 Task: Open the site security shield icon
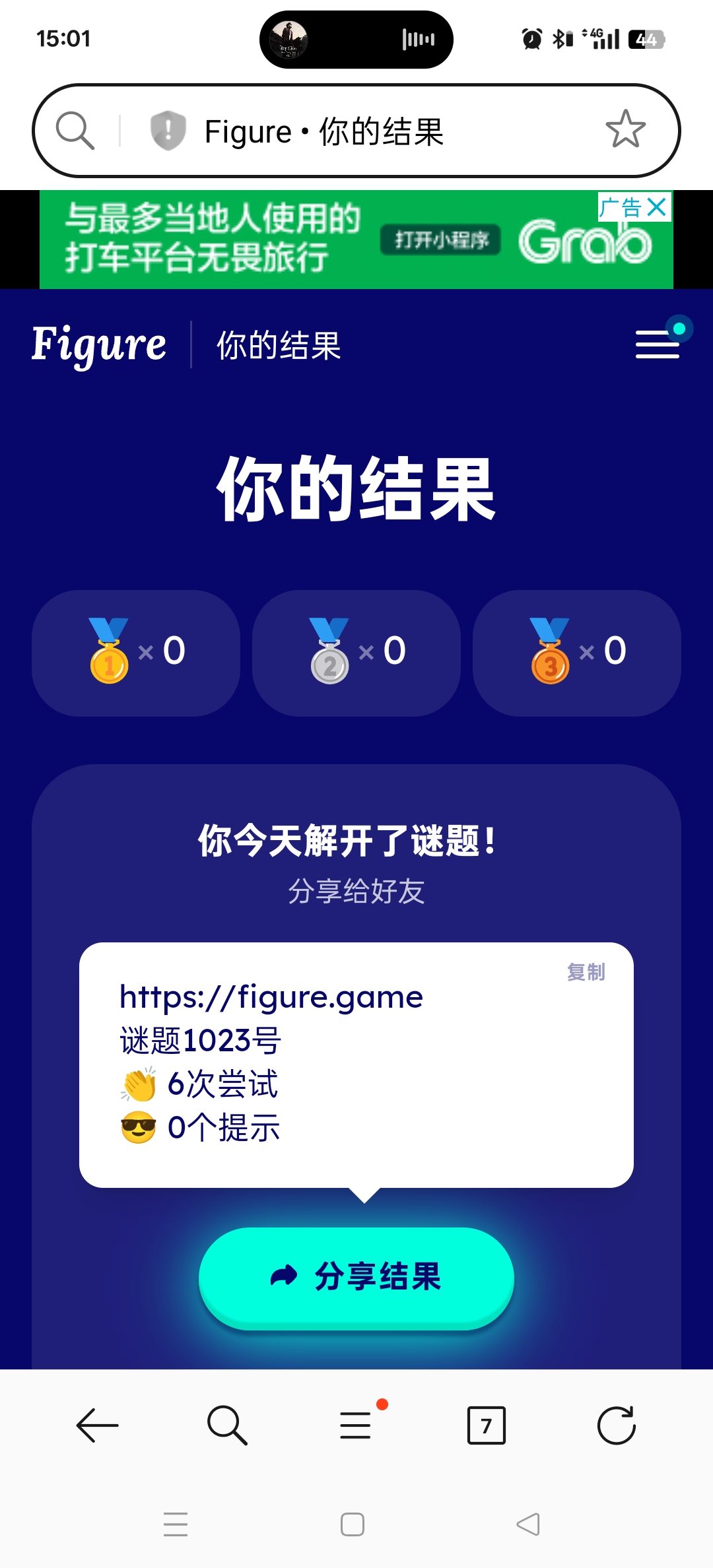[x=168, y=130]
